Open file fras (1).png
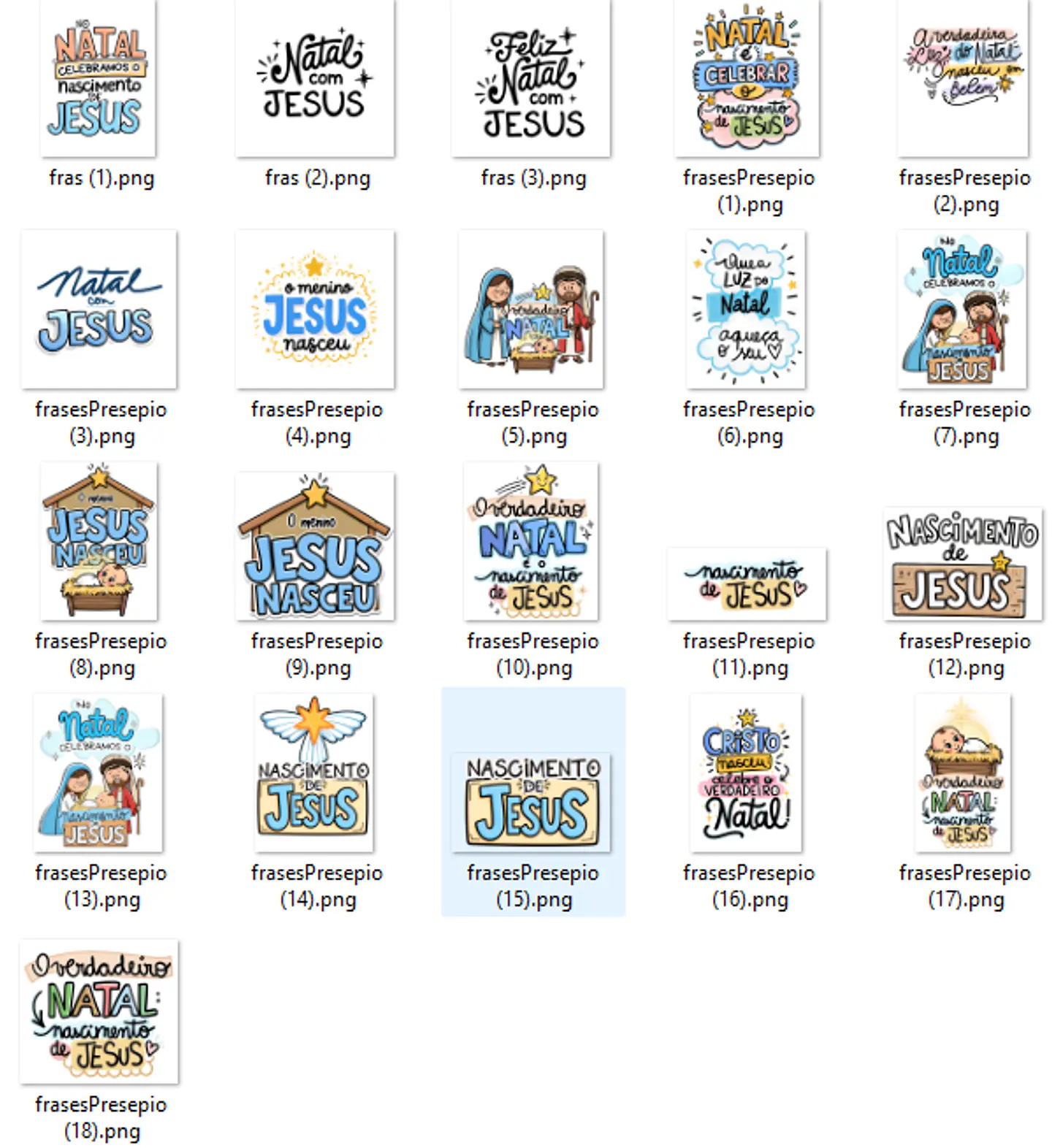Viewport: 1052px width, 1148px height. [x=98, y=79]
